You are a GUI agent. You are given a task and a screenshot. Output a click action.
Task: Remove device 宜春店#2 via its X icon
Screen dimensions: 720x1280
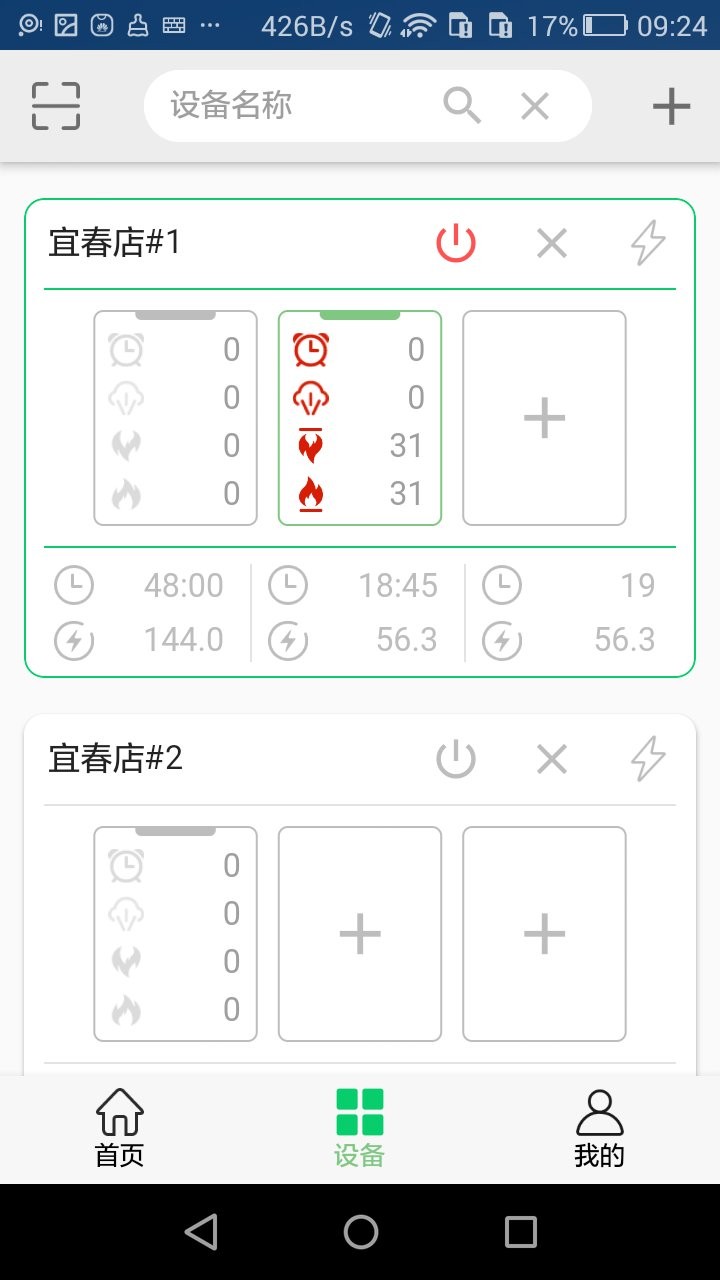click(x=551, y=758)
